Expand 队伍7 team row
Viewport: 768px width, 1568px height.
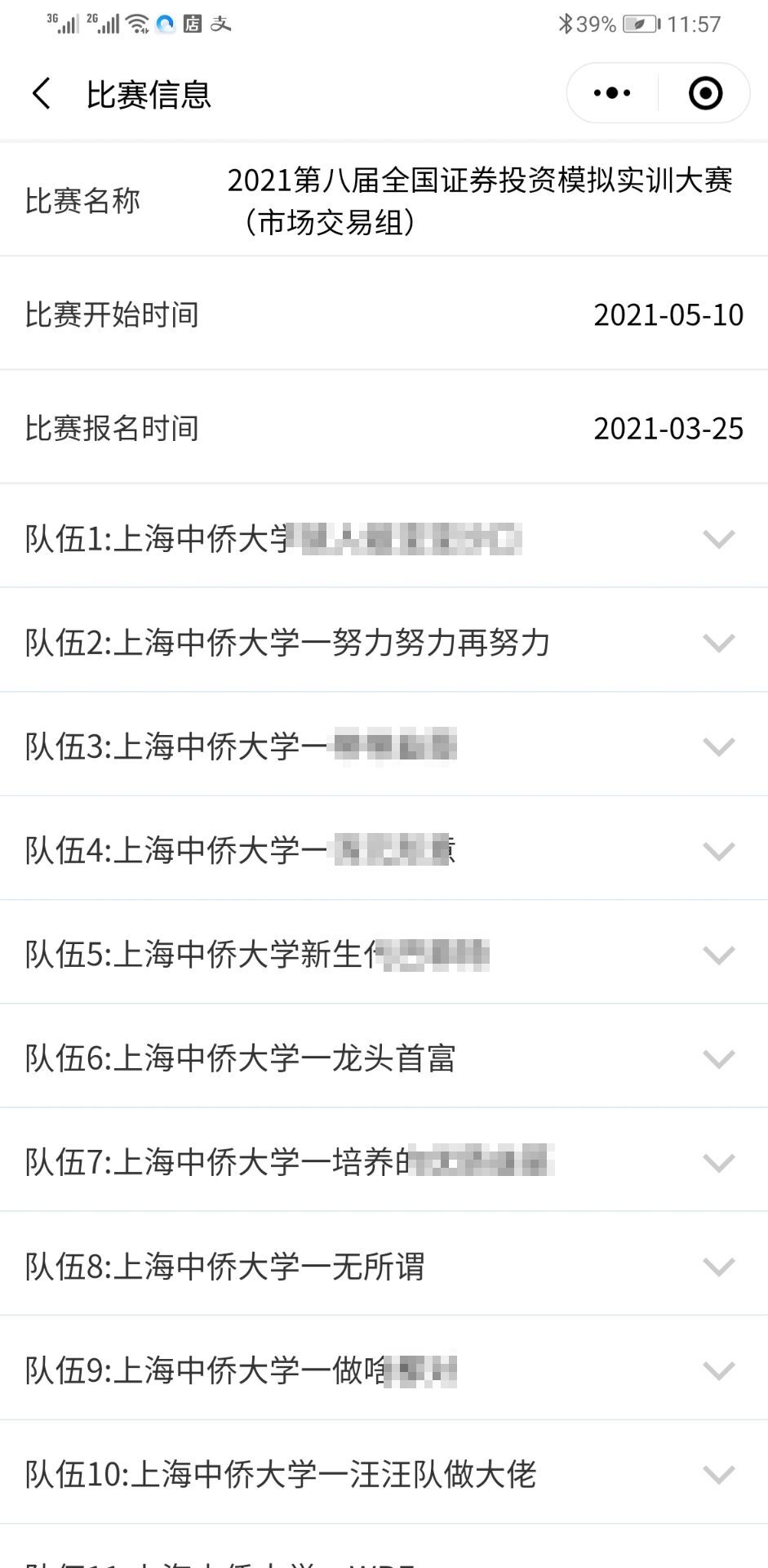tap(718, 1163)
